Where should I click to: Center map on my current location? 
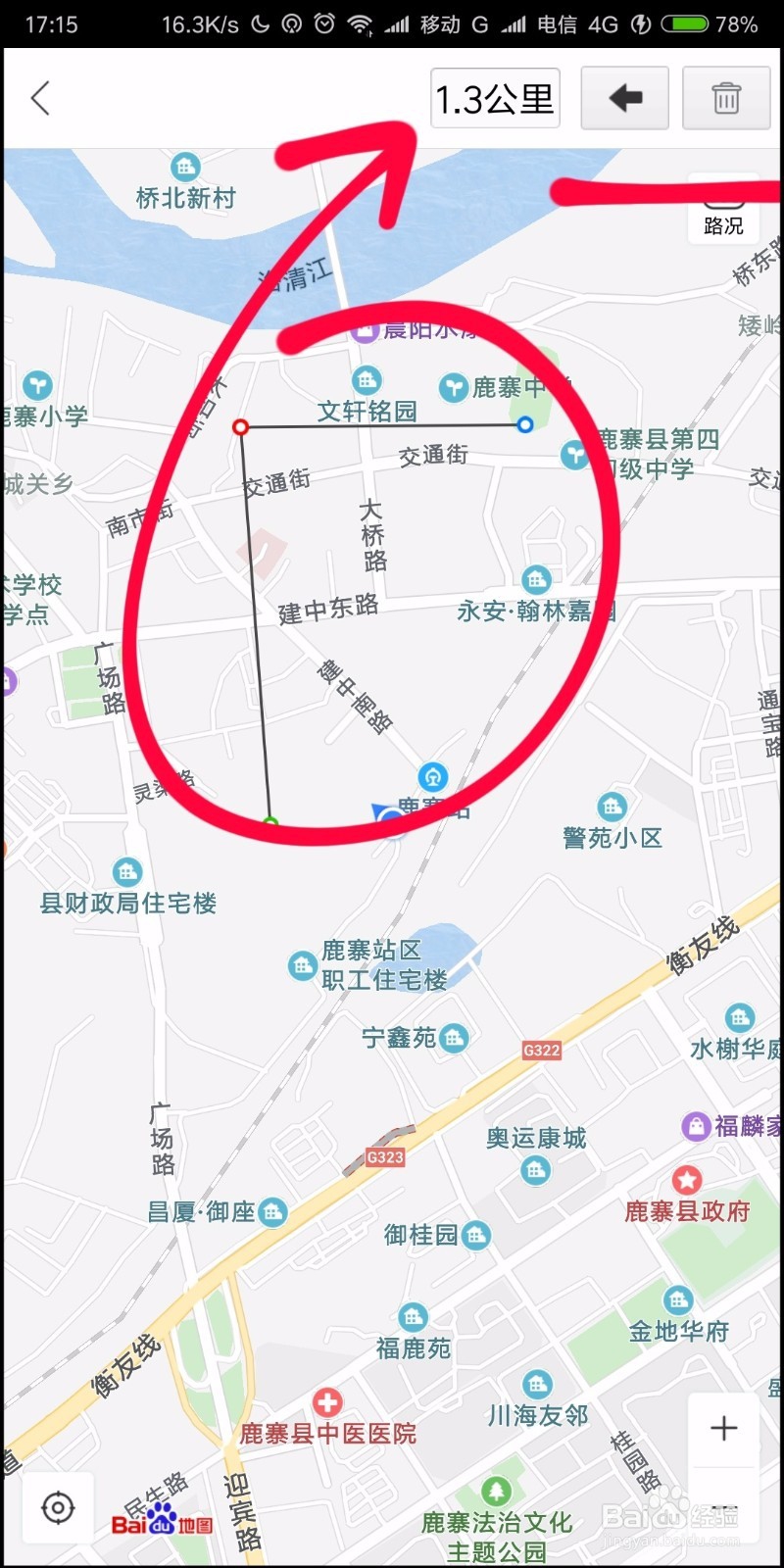click(58, 1507)
